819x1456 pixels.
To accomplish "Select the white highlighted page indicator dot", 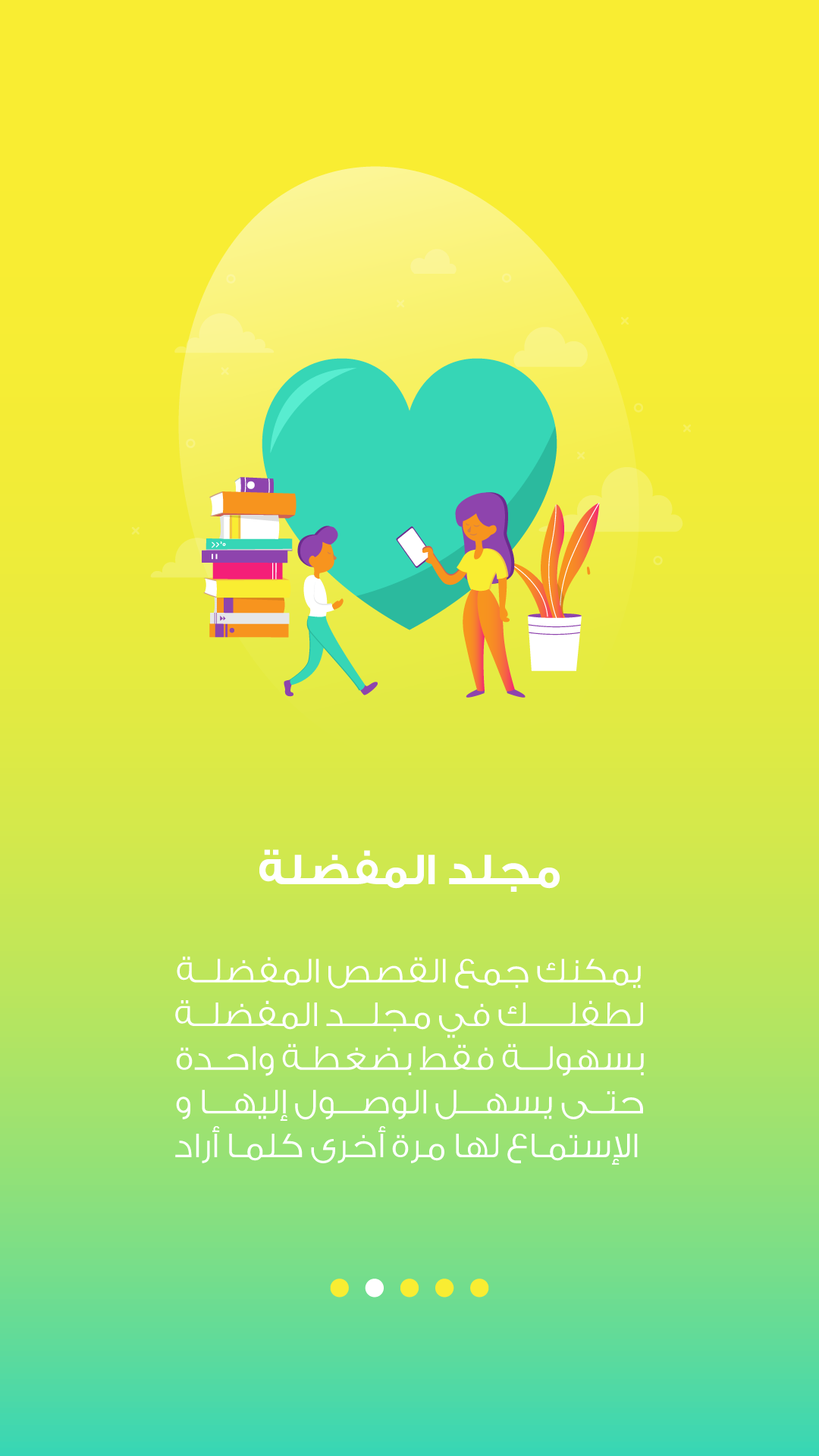I will [375, 1288].
